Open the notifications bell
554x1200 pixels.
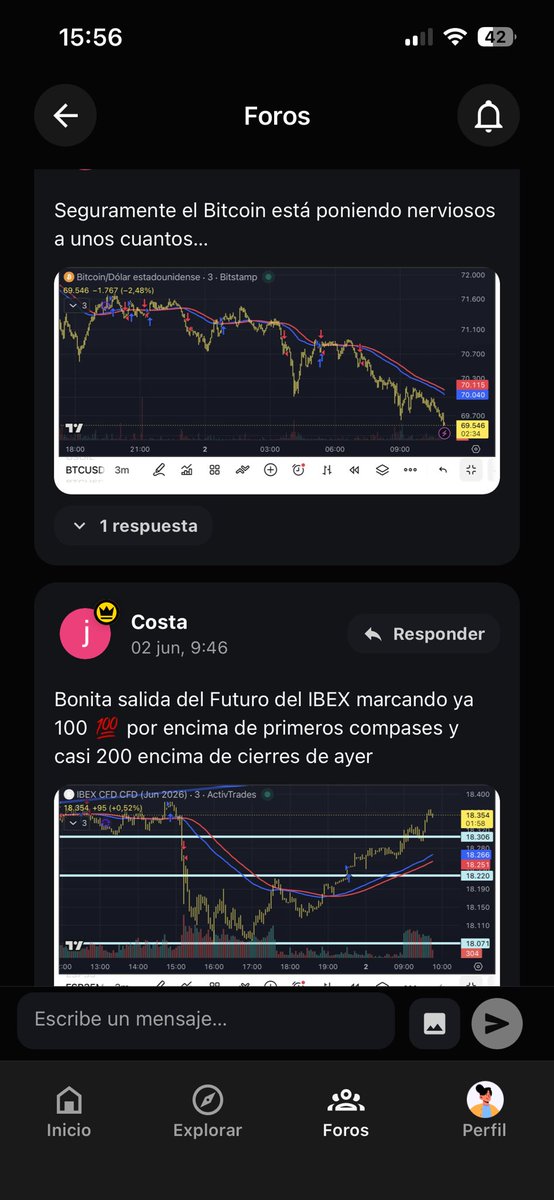coord(488,116)
